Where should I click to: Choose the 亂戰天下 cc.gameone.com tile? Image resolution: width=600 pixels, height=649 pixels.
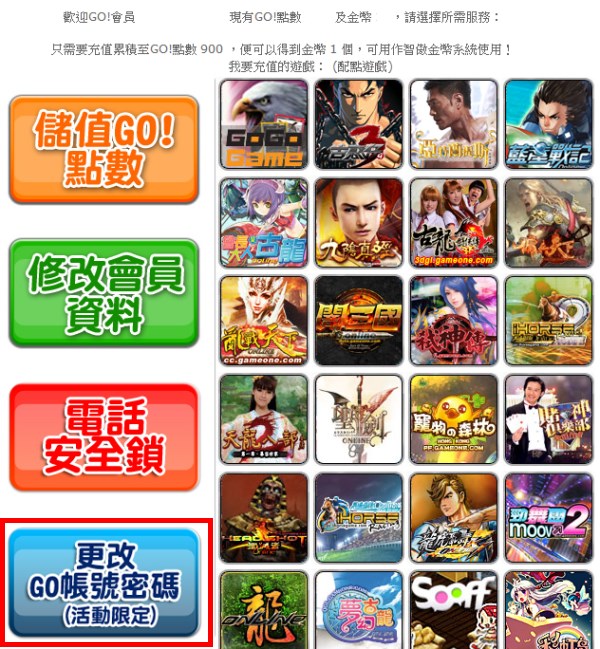coord(264,320)
